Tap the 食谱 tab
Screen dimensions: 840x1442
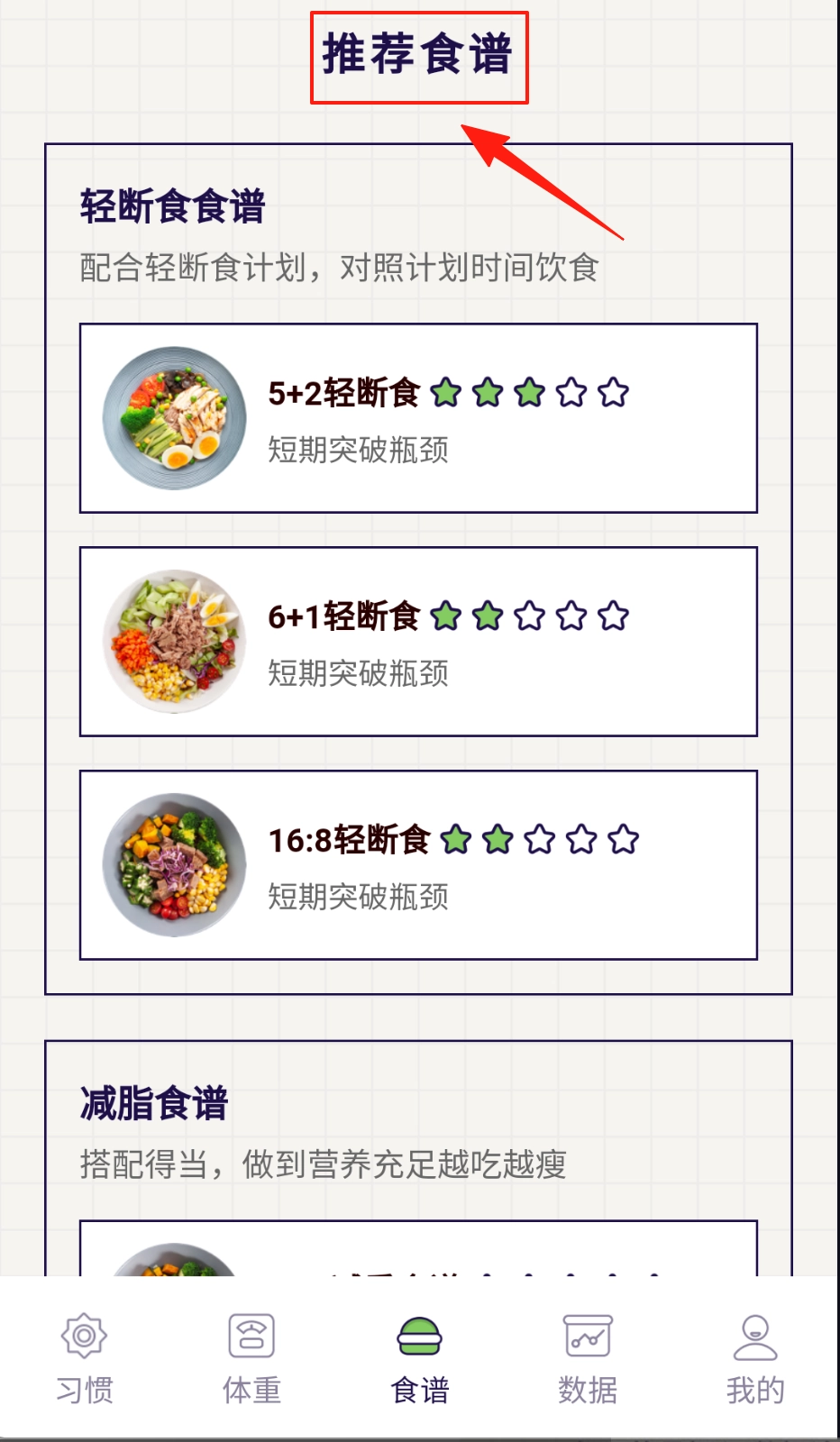[419, 1359]
